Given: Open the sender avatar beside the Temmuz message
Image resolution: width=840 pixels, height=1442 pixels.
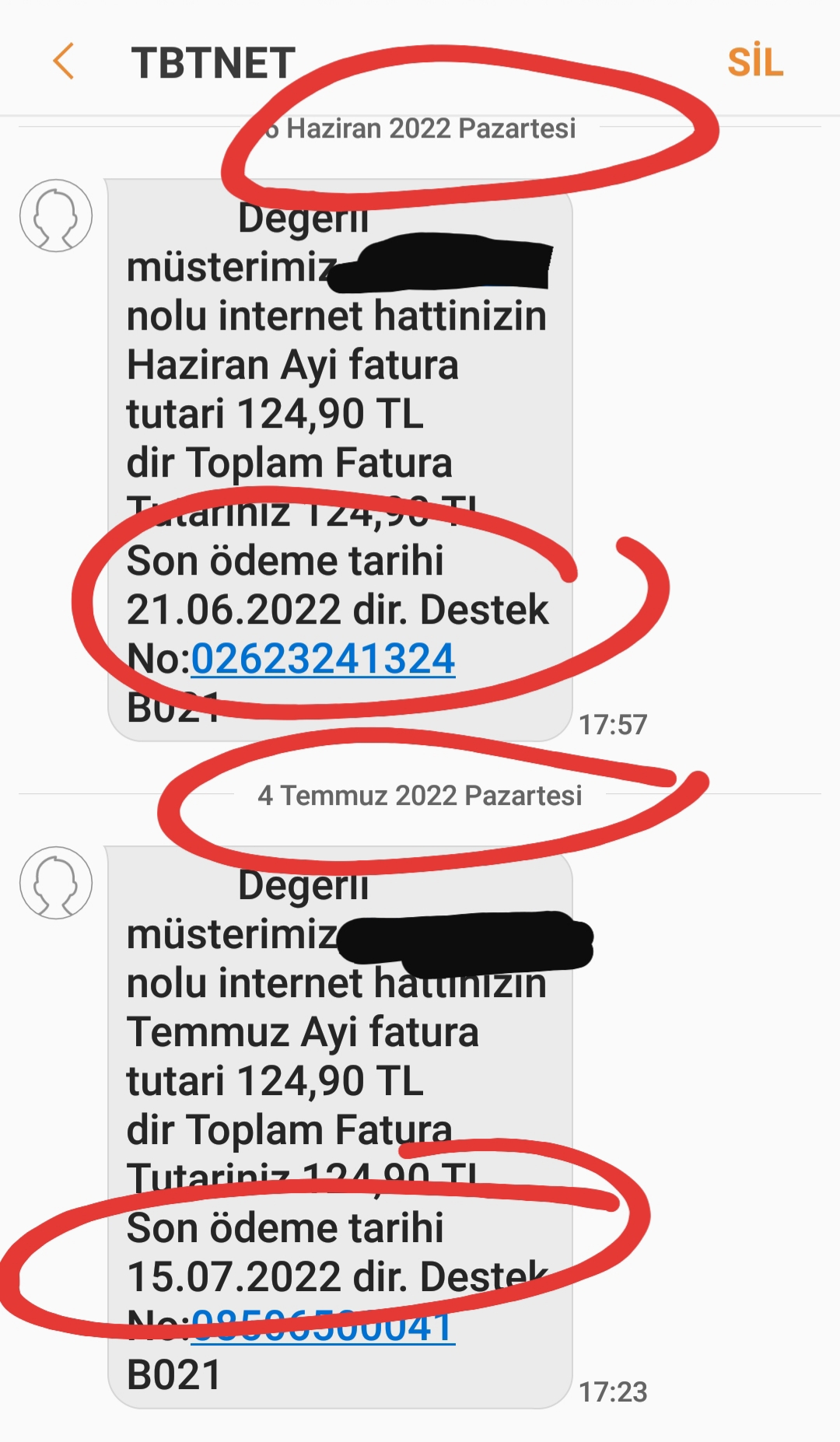Looking at the screenshot, I should pos(56,883).
